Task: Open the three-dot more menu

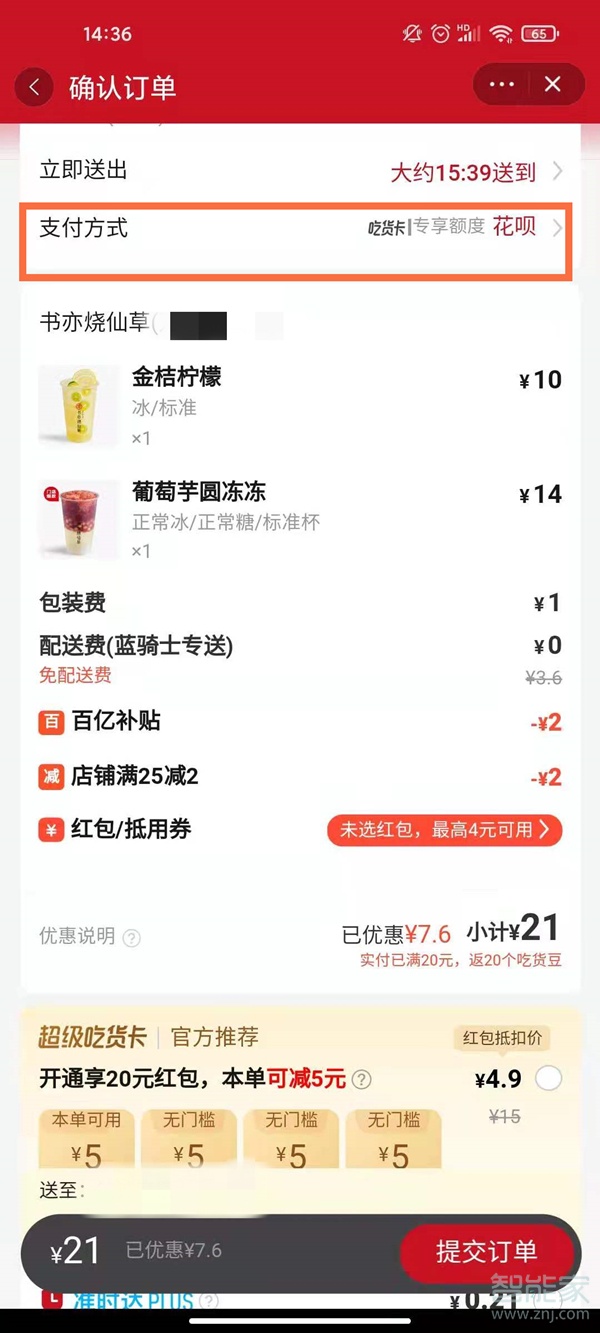Action: click(501, 86)
